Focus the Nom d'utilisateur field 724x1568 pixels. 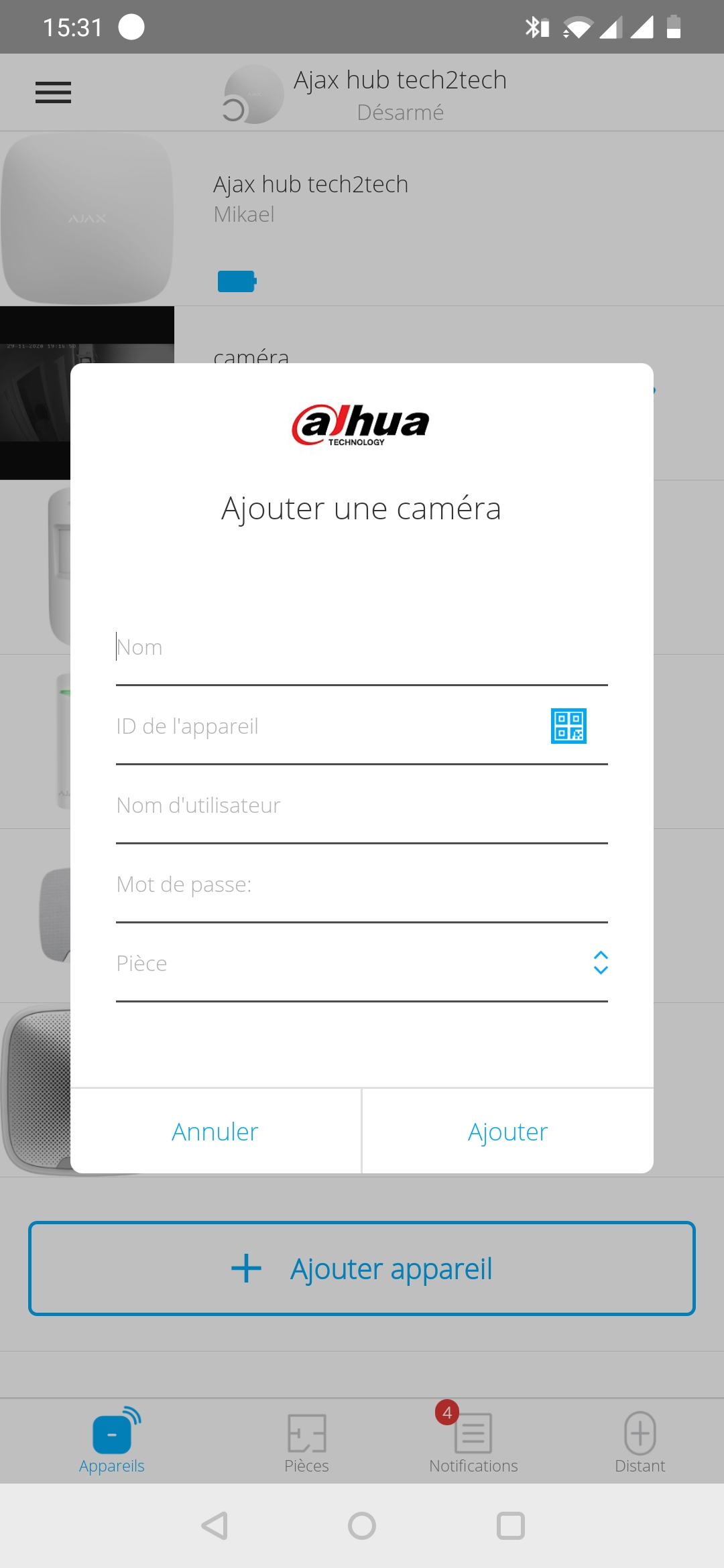click(361, 805)
